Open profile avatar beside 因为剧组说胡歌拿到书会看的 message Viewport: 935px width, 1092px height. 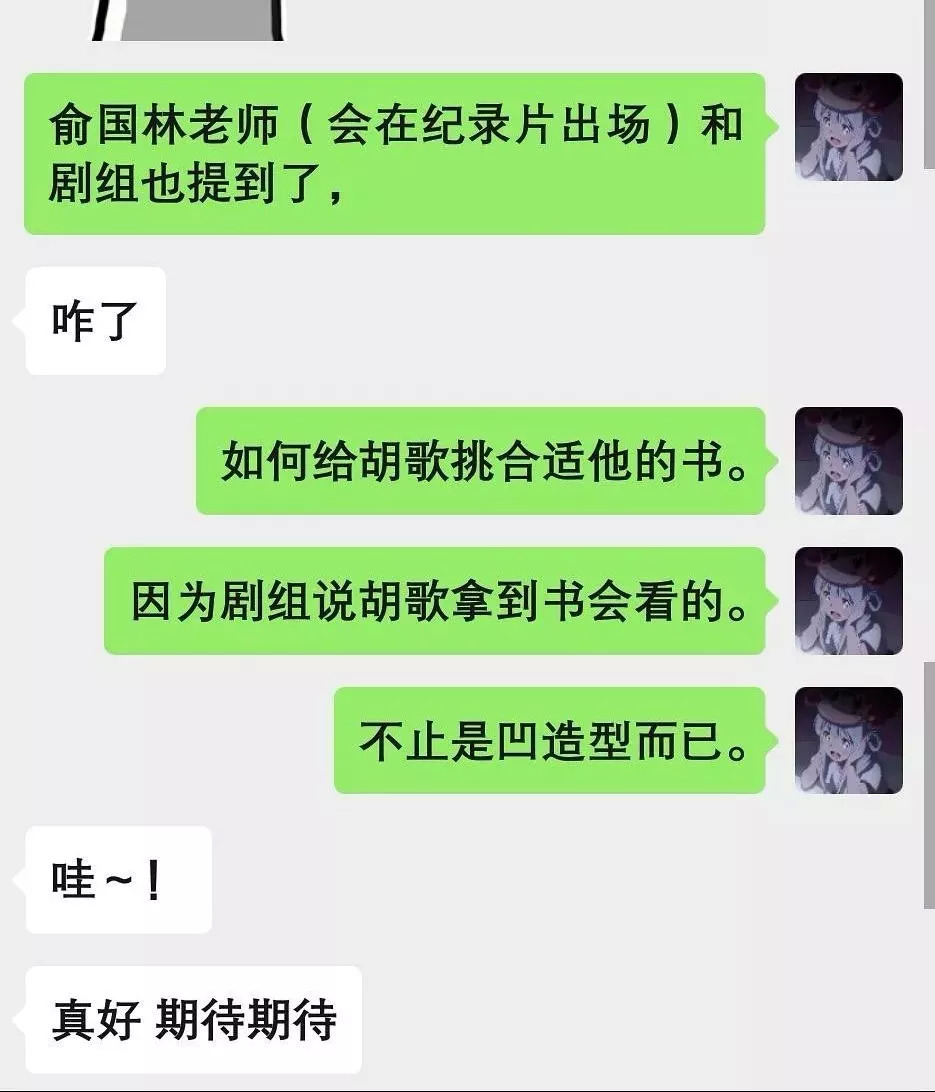pos(848,601)
